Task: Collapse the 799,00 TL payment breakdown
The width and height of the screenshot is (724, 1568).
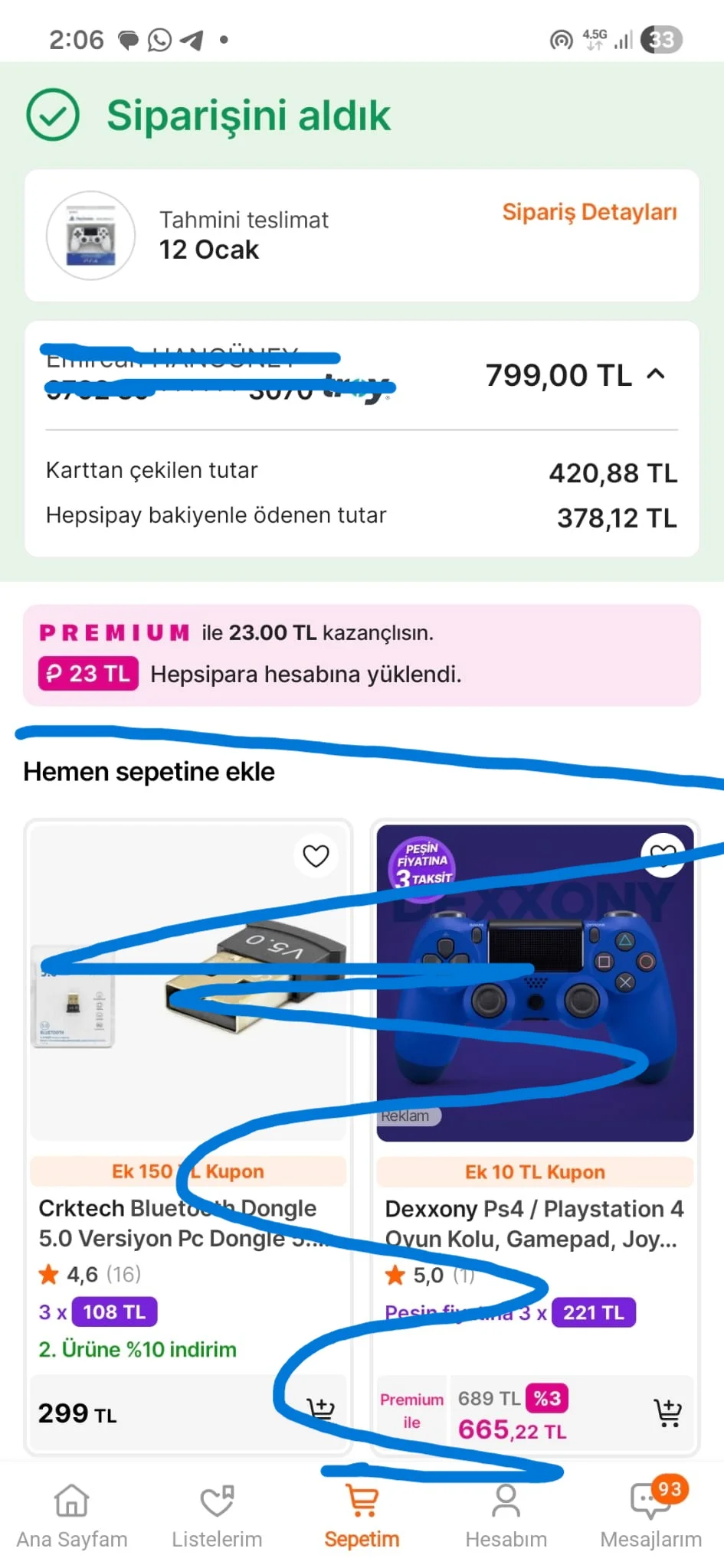Action: (656, 374)
